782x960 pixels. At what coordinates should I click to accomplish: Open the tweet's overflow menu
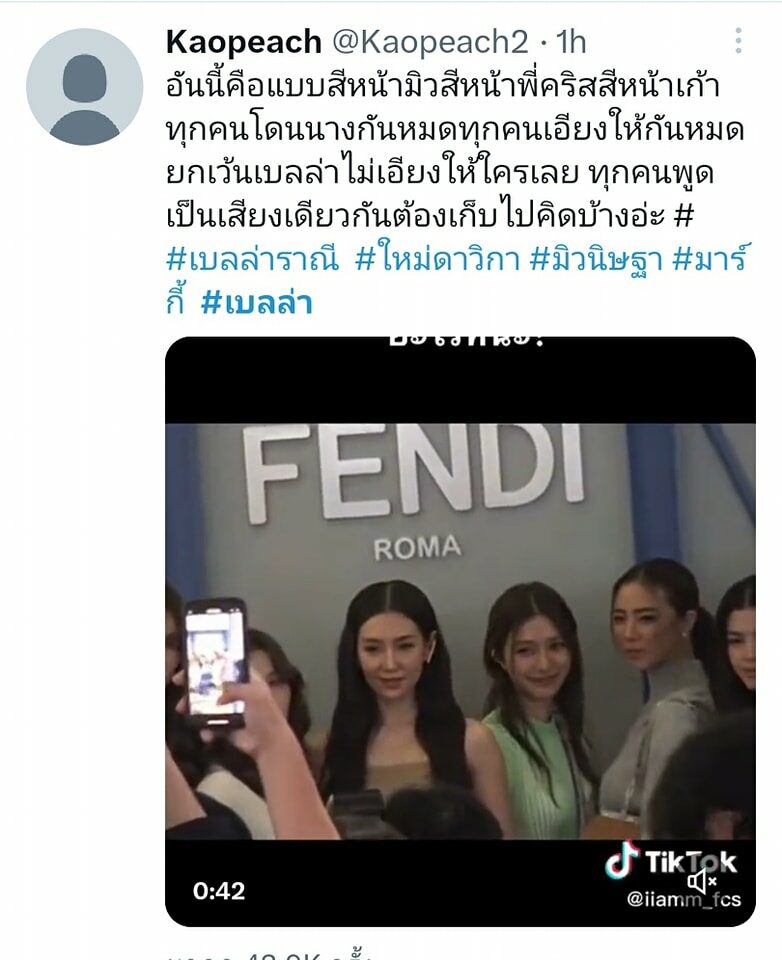click(738, 41)
